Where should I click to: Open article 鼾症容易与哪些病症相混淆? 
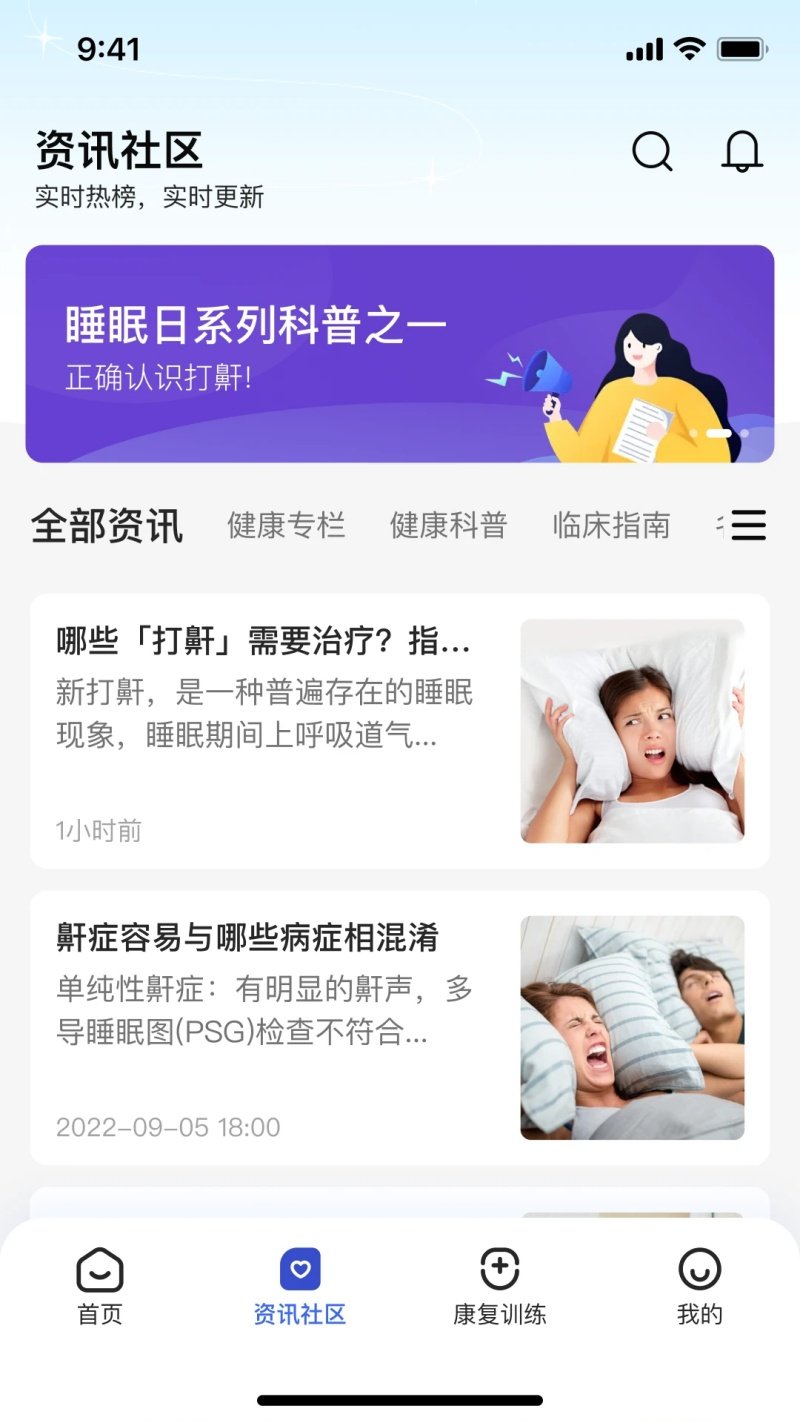pos(400,1028)
